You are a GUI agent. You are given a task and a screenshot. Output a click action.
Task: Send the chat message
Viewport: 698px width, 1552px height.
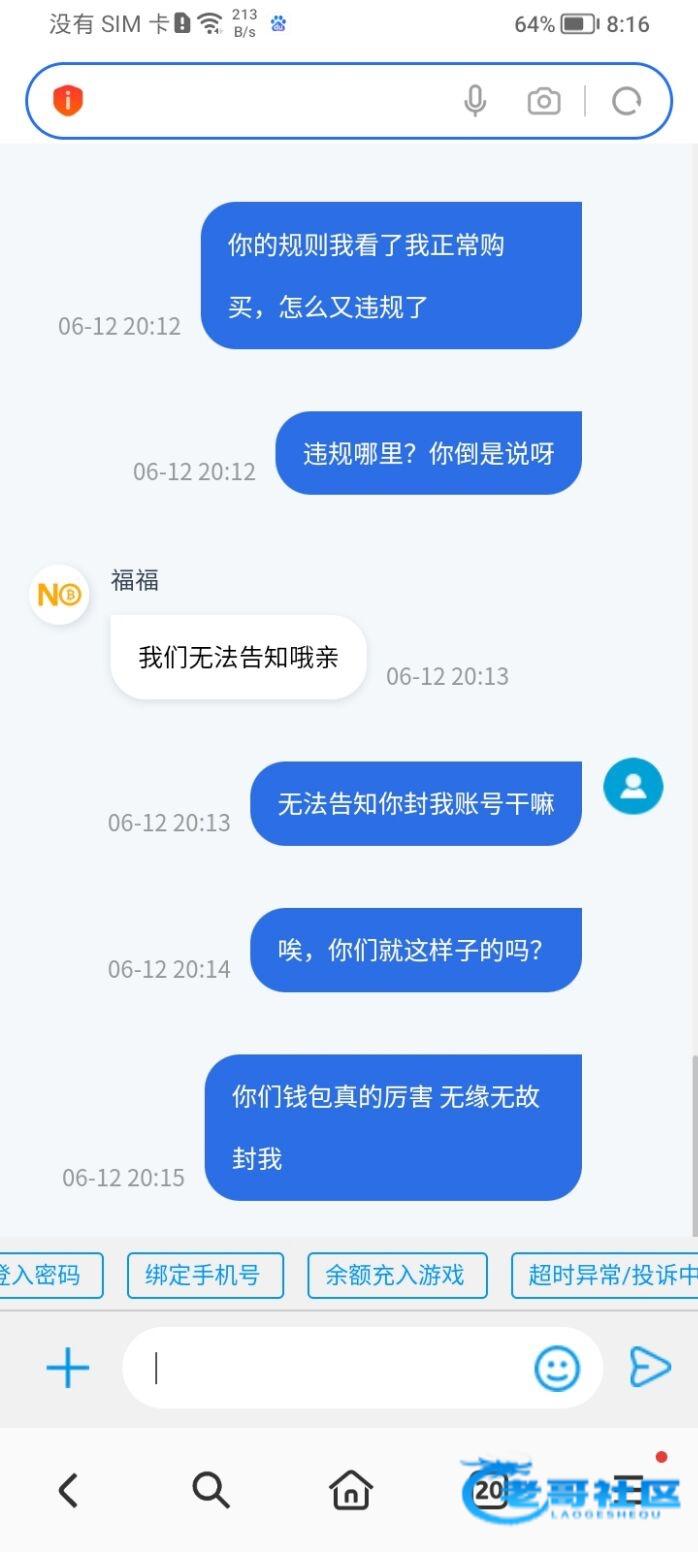650,1367
